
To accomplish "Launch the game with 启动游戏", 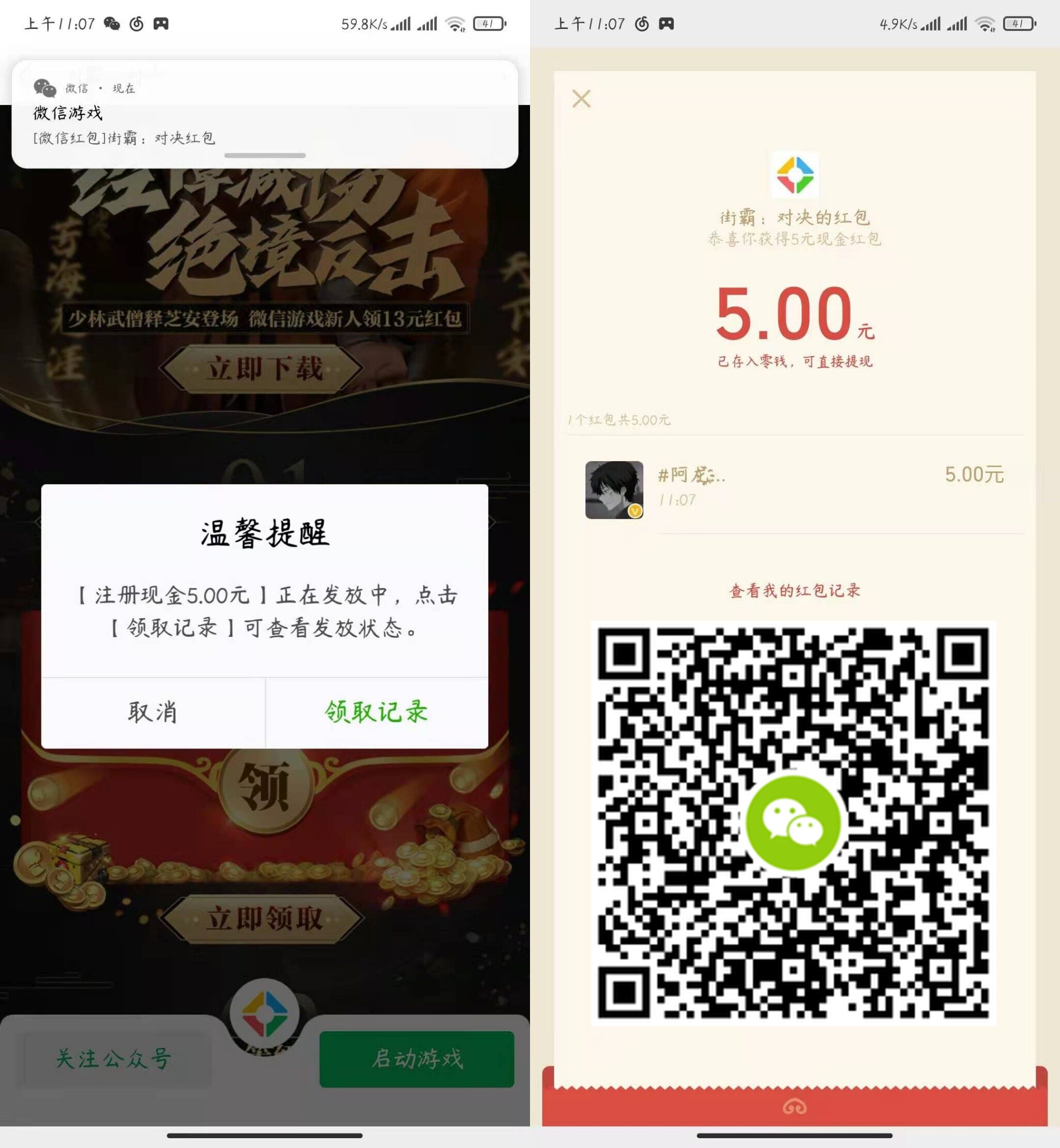I will point(416,1059).
